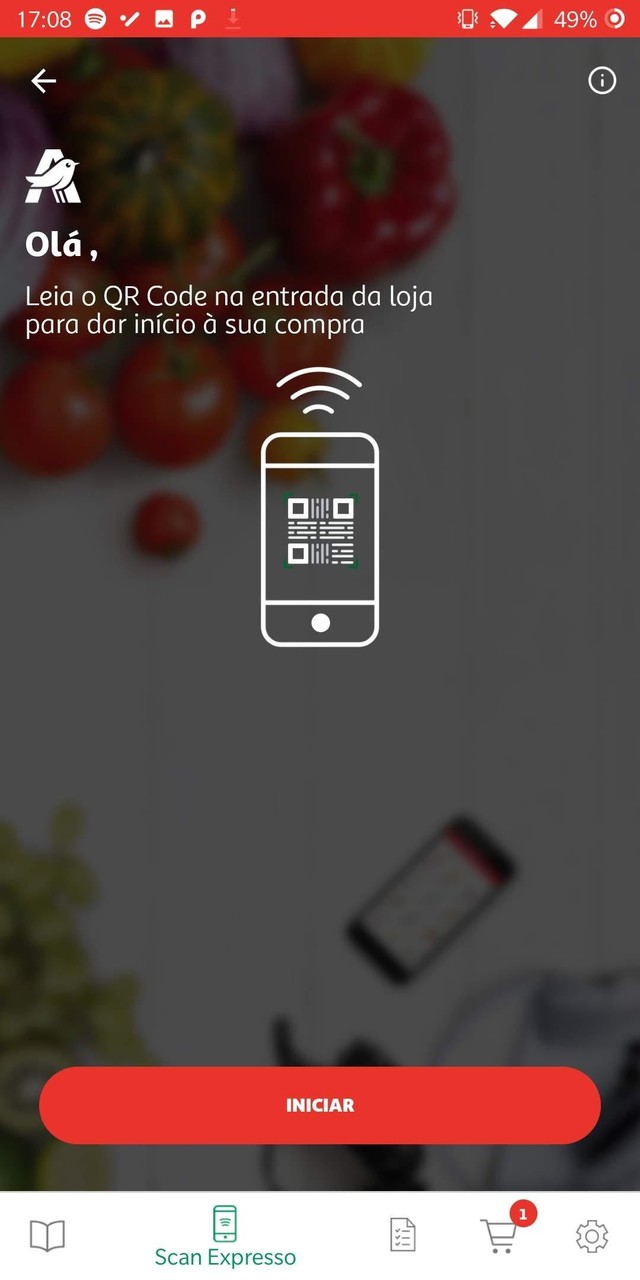Image resolution: width=640 pixels, height=1280 pixels.
Task: Open the info icon
Action: [602, 82]
